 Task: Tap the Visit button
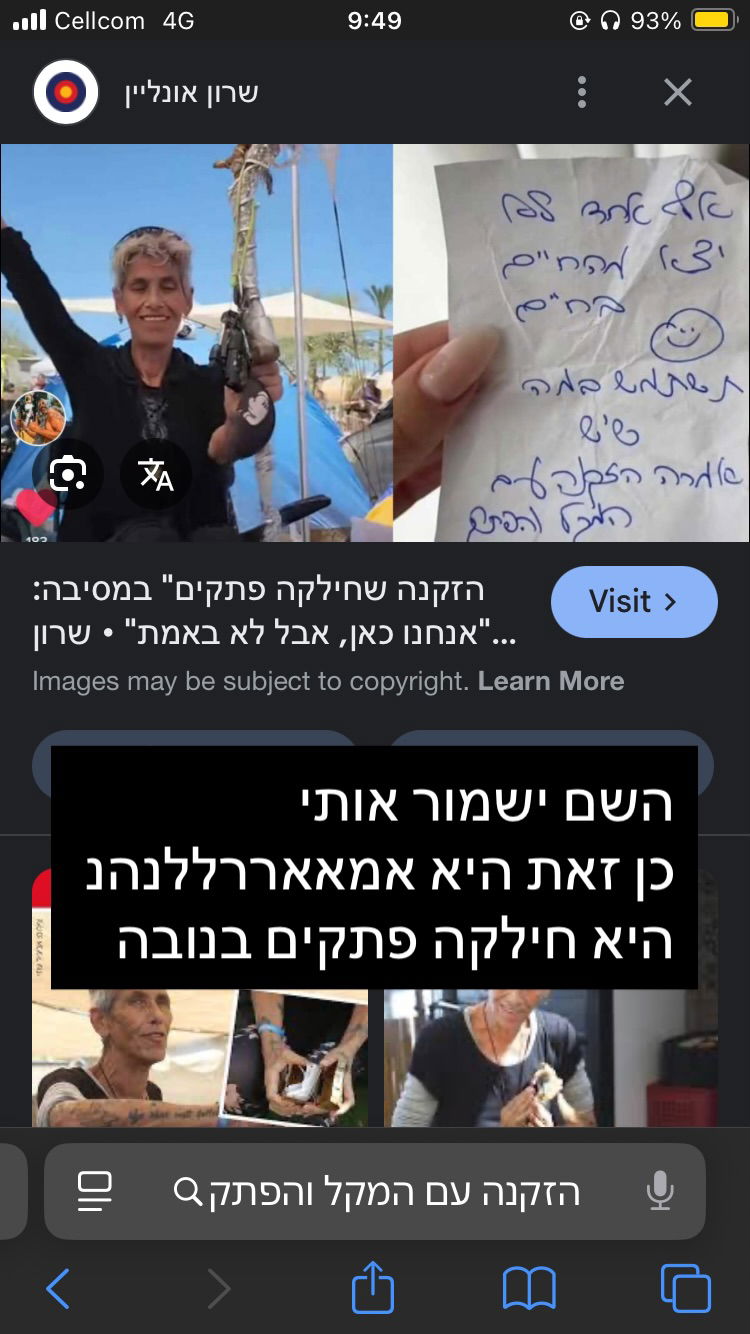[633, 601]
